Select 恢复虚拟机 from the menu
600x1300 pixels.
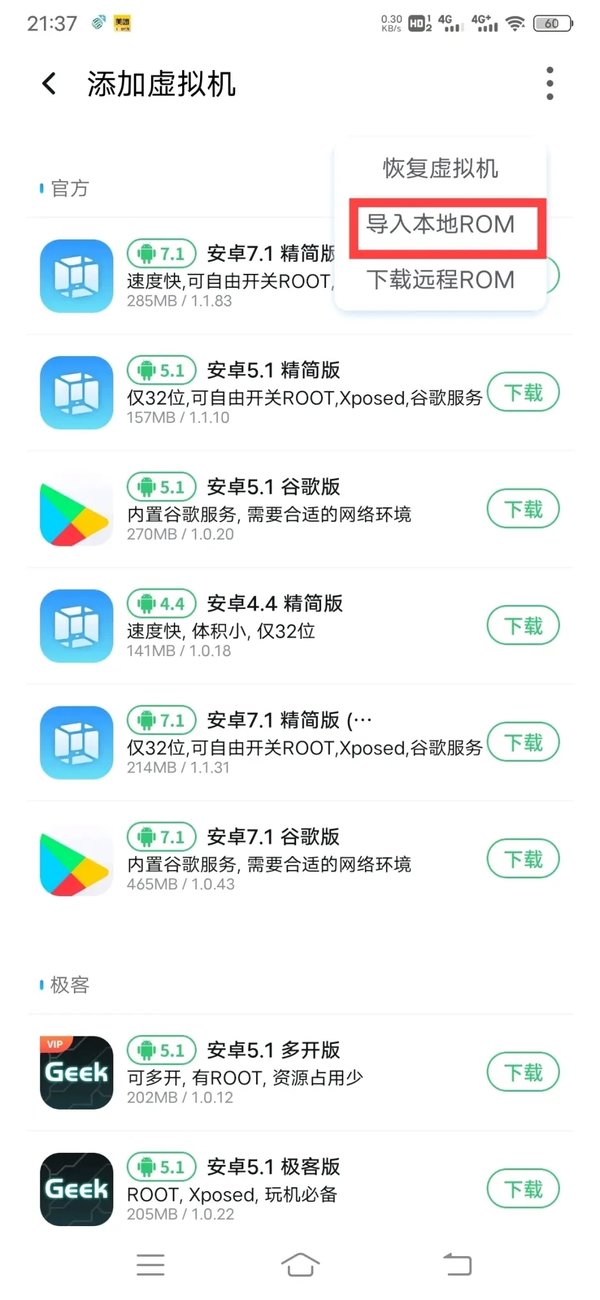pyautogui.click(x=440, y=168)
